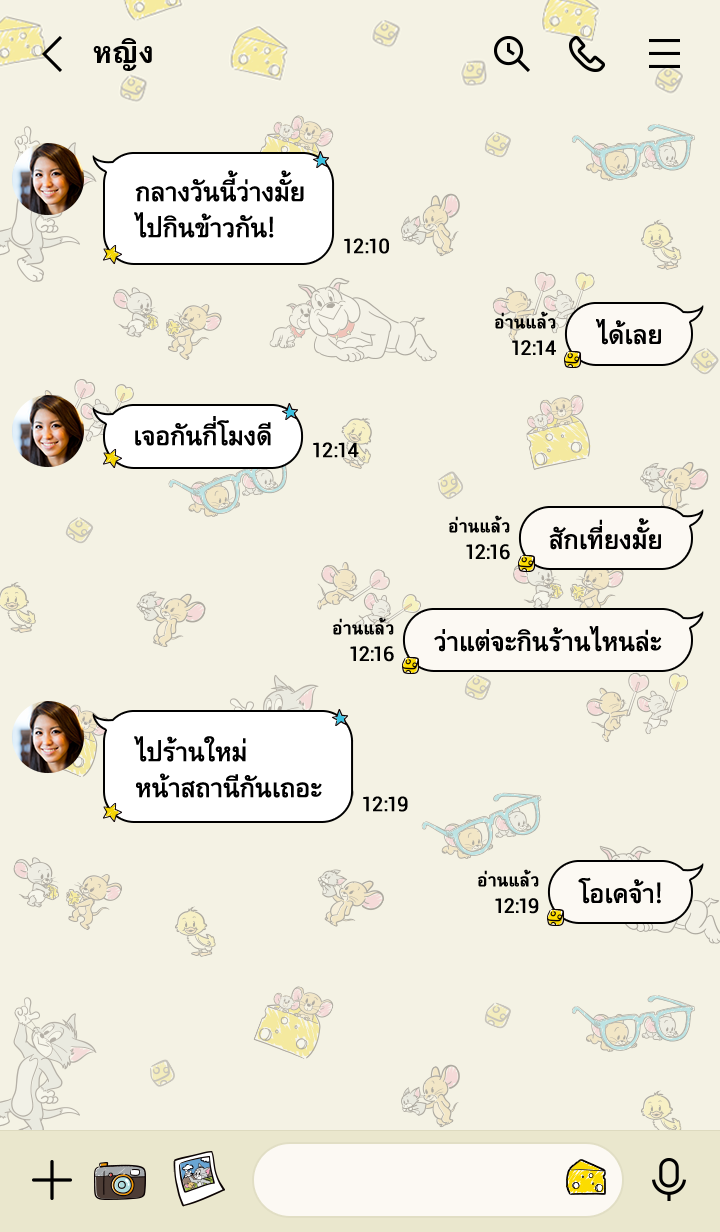Open the profile photo next to "กลางวันนี้ว่างมั้ย"
720x1232 pixels.
48,179
